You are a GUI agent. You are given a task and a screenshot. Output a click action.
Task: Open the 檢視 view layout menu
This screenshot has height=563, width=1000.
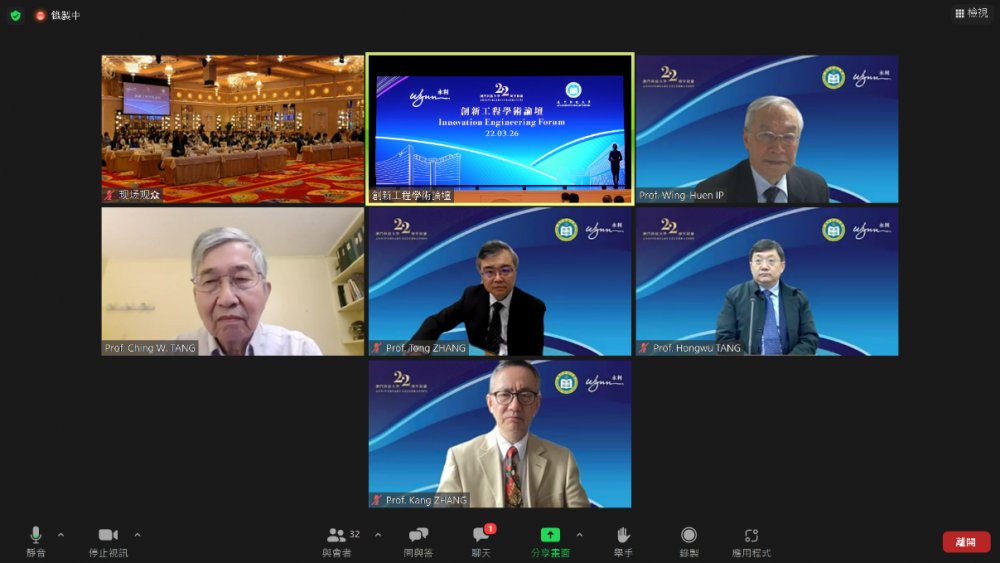click(971, 13)
